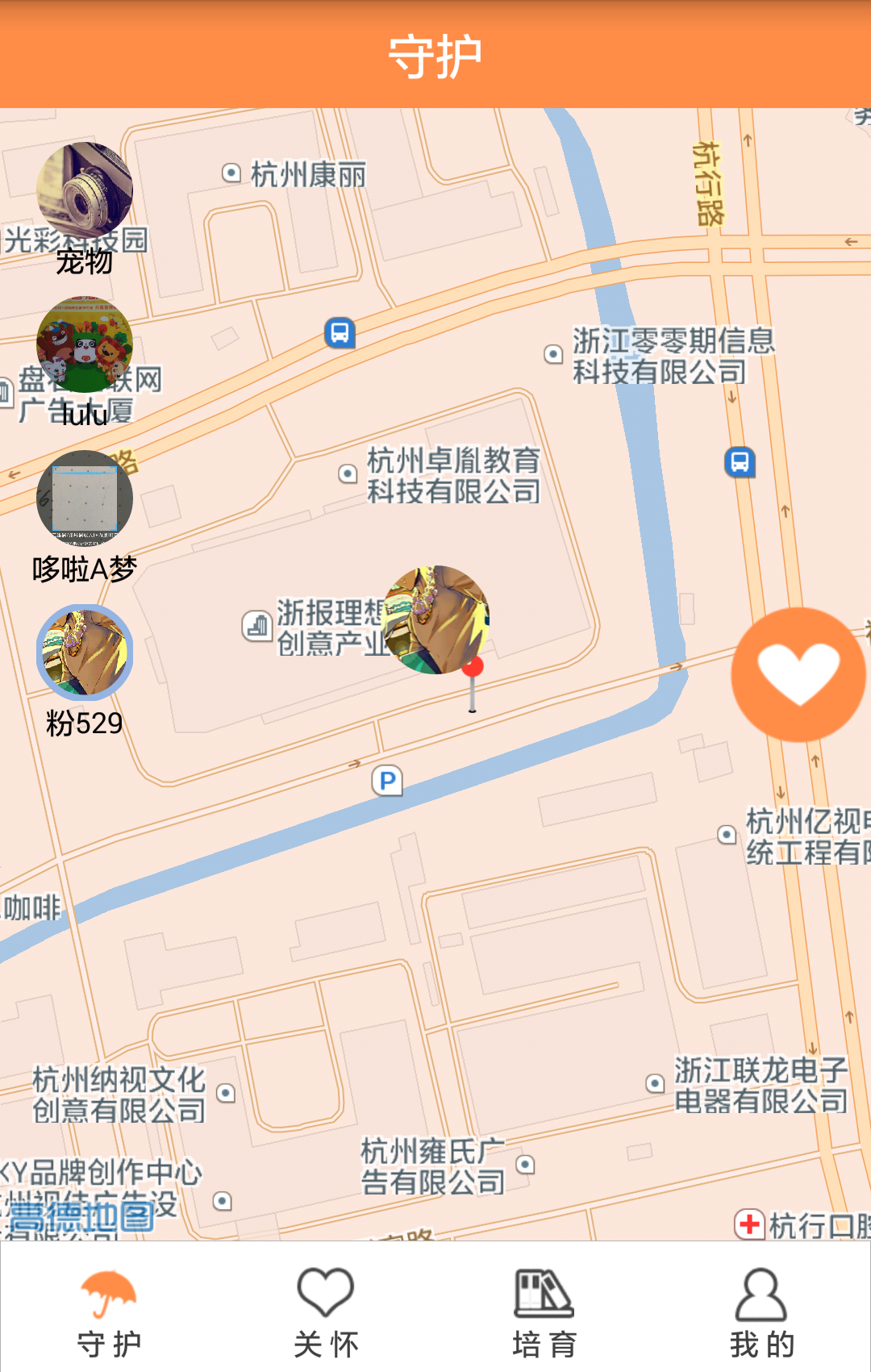
Task: Choose the 哆啦A梦 avatar
Action: click(x=85, y=498)
